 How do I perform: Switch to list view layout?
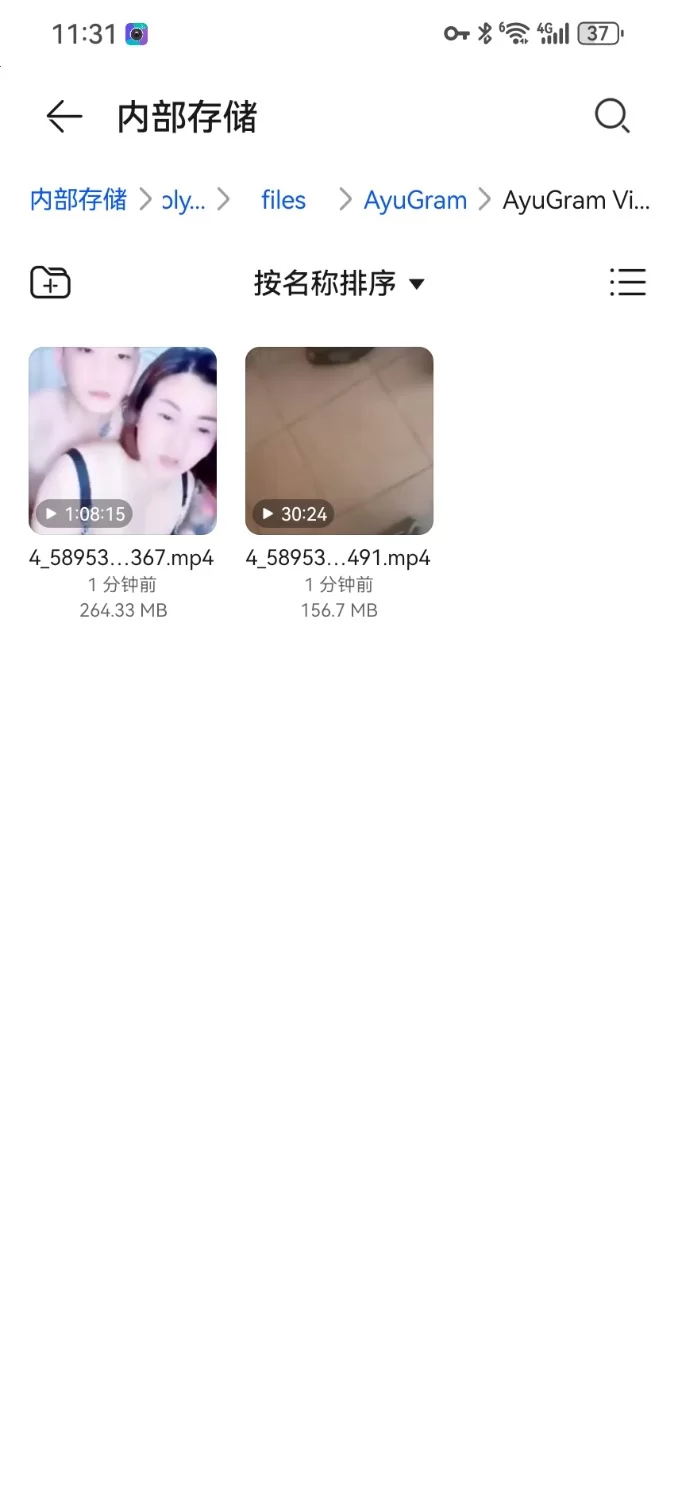tap(627, 283)
